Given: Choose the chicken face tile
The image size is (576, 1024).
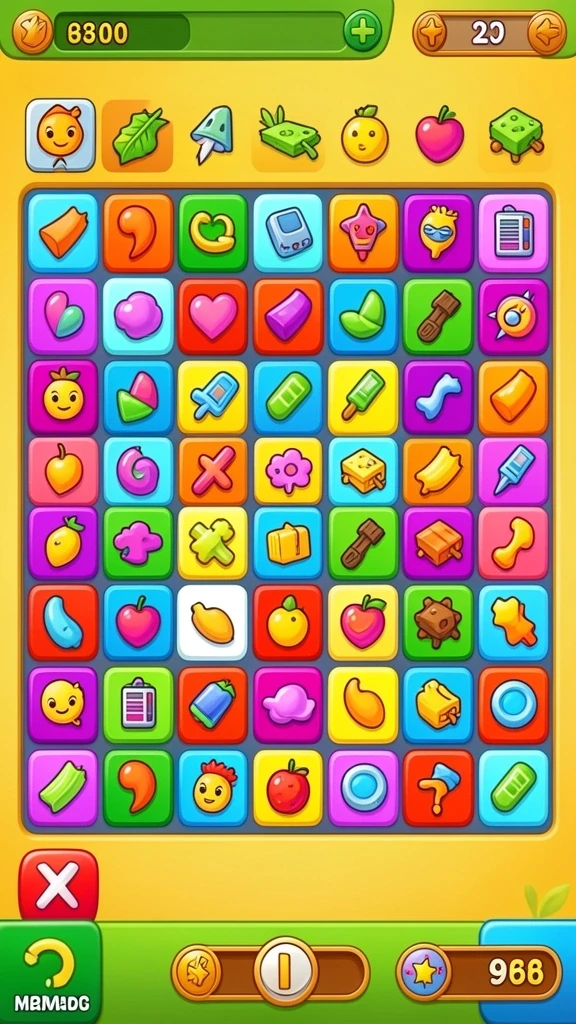Looking at the screenshot, I should point(213,788).
